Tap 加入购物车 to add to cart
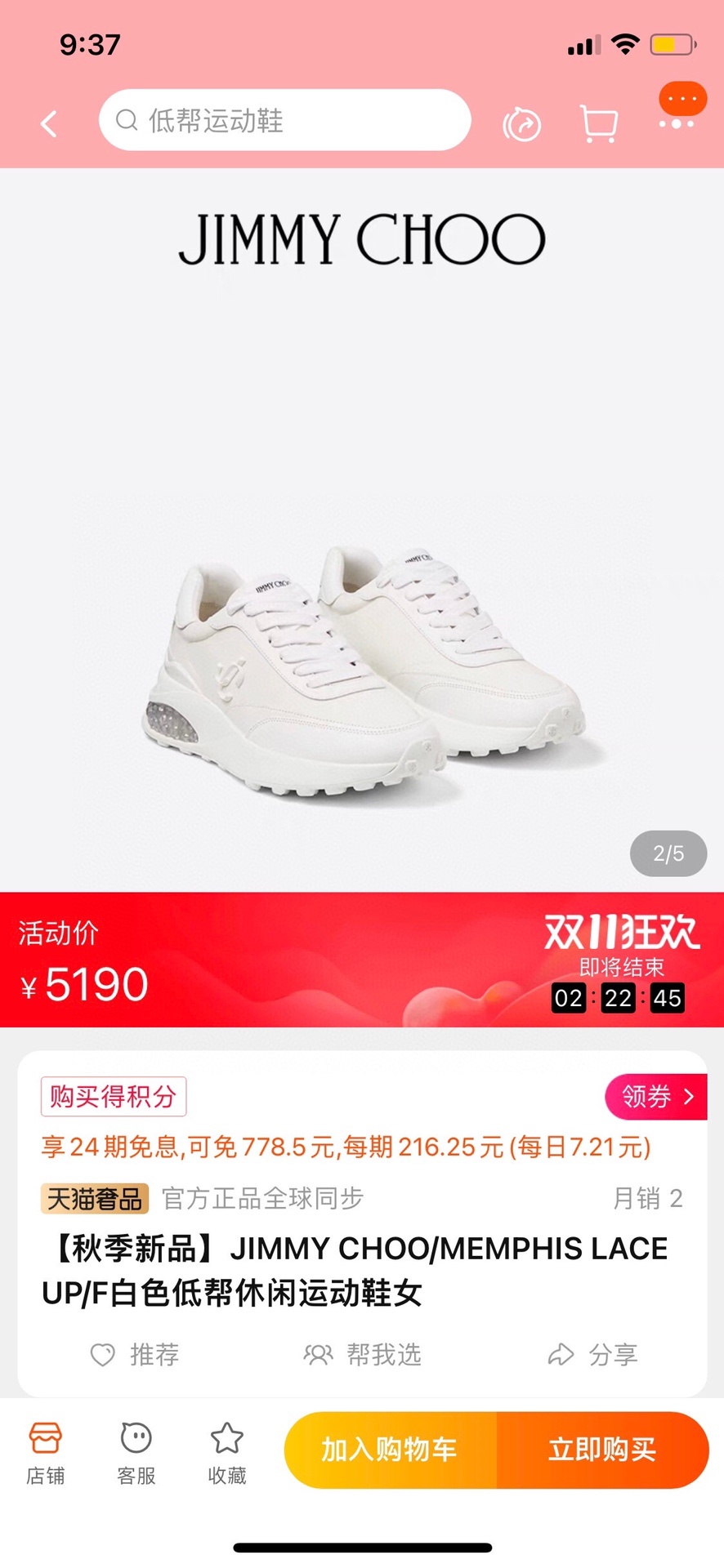 click(390, 1450)
